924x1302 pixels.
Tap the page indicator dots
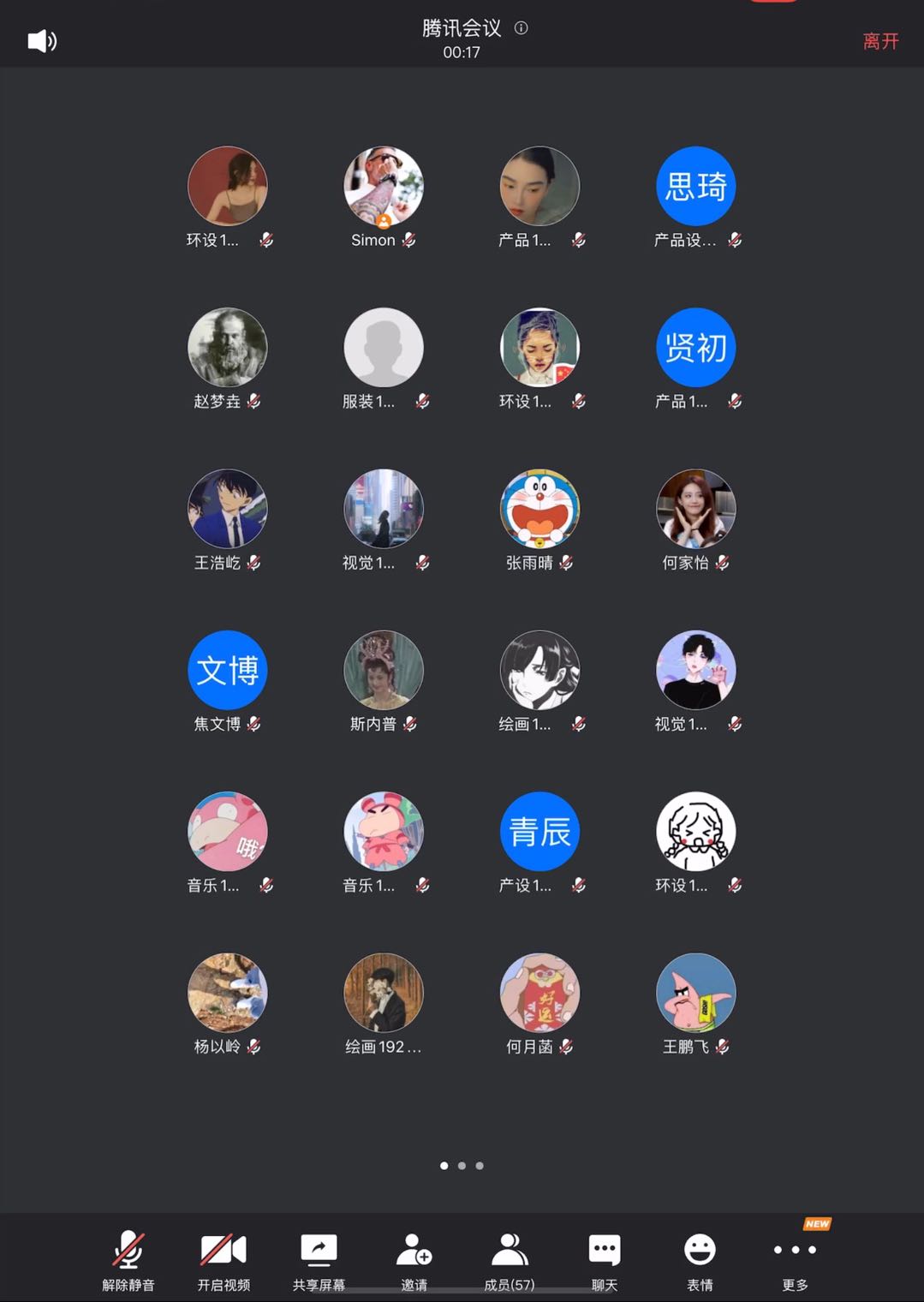click(462, 1166)
